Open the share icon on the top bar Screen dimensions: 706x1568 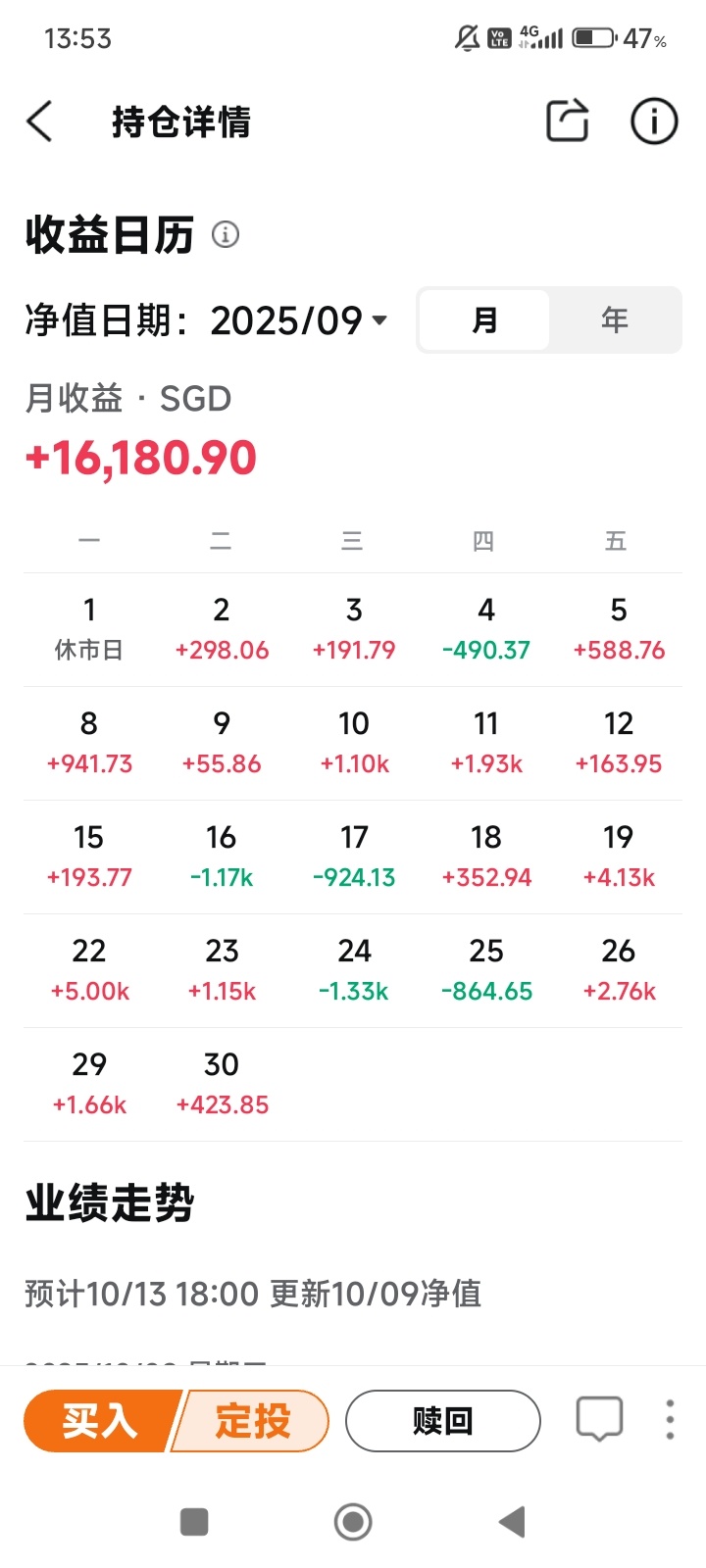(567, 122)
